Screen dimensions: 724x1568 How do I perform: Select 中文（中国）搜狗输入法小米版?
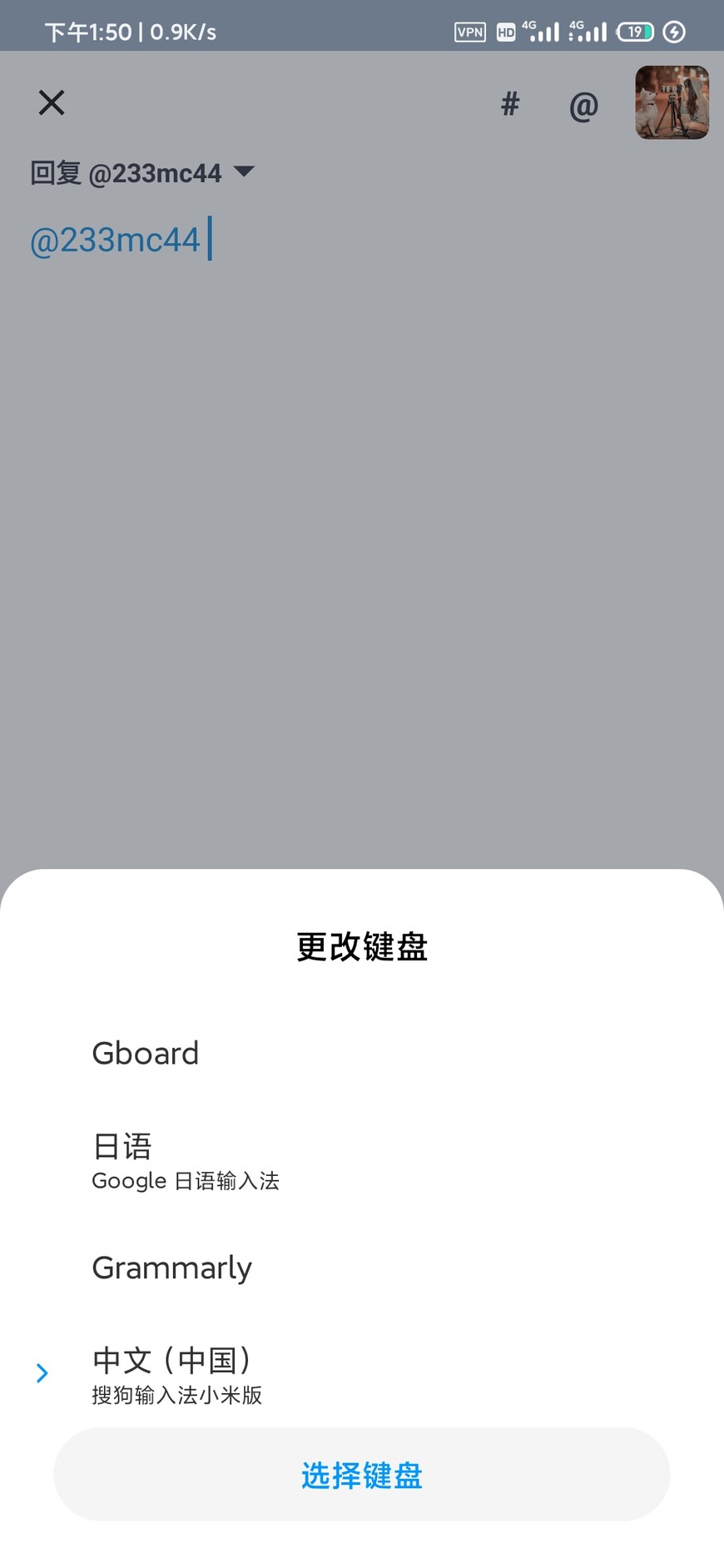[x=176, y=1374]
